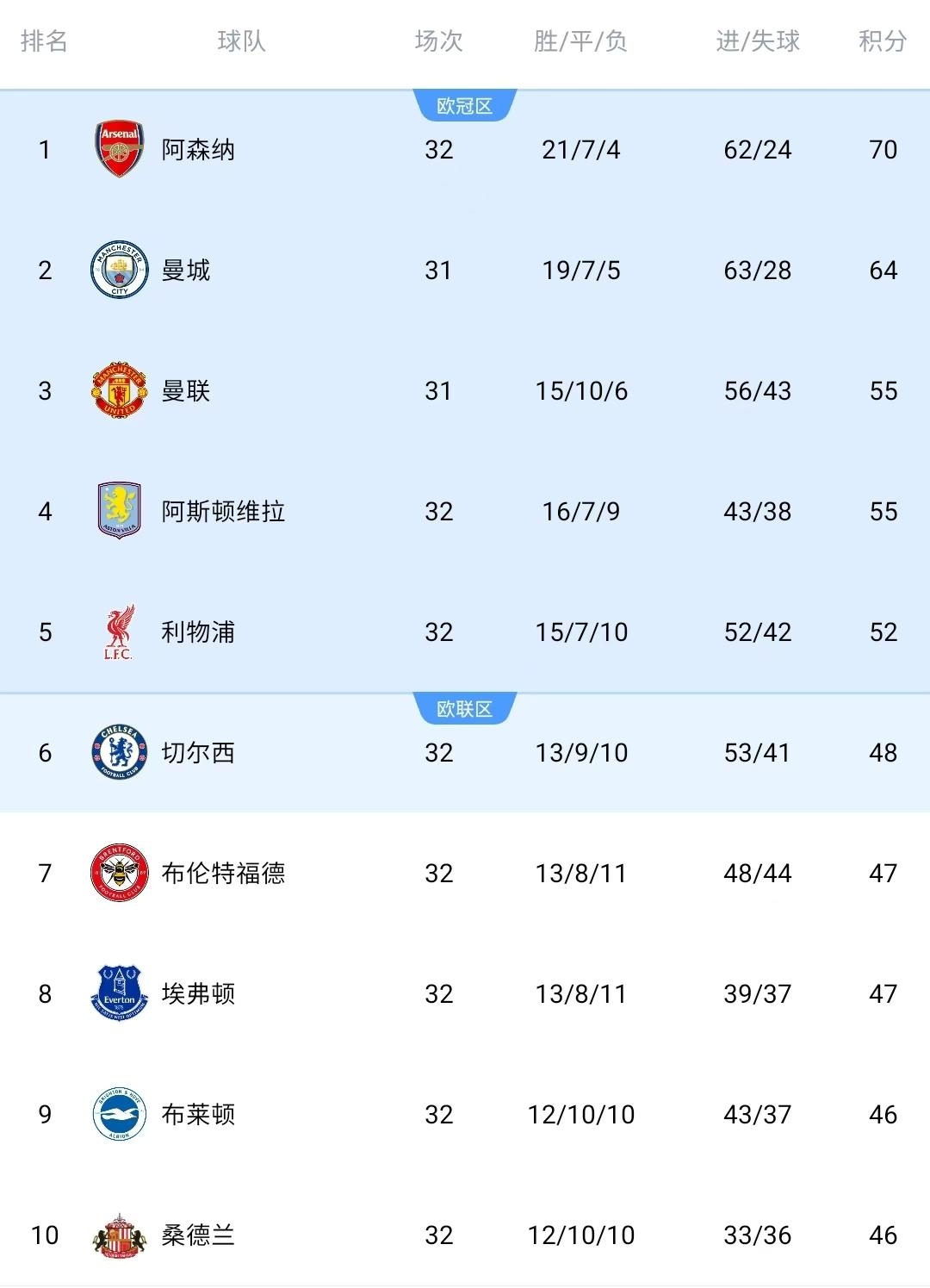The width and height of the screenshot is (930, 1288).
Task: Click the 场次 column header
Action: 441,41
